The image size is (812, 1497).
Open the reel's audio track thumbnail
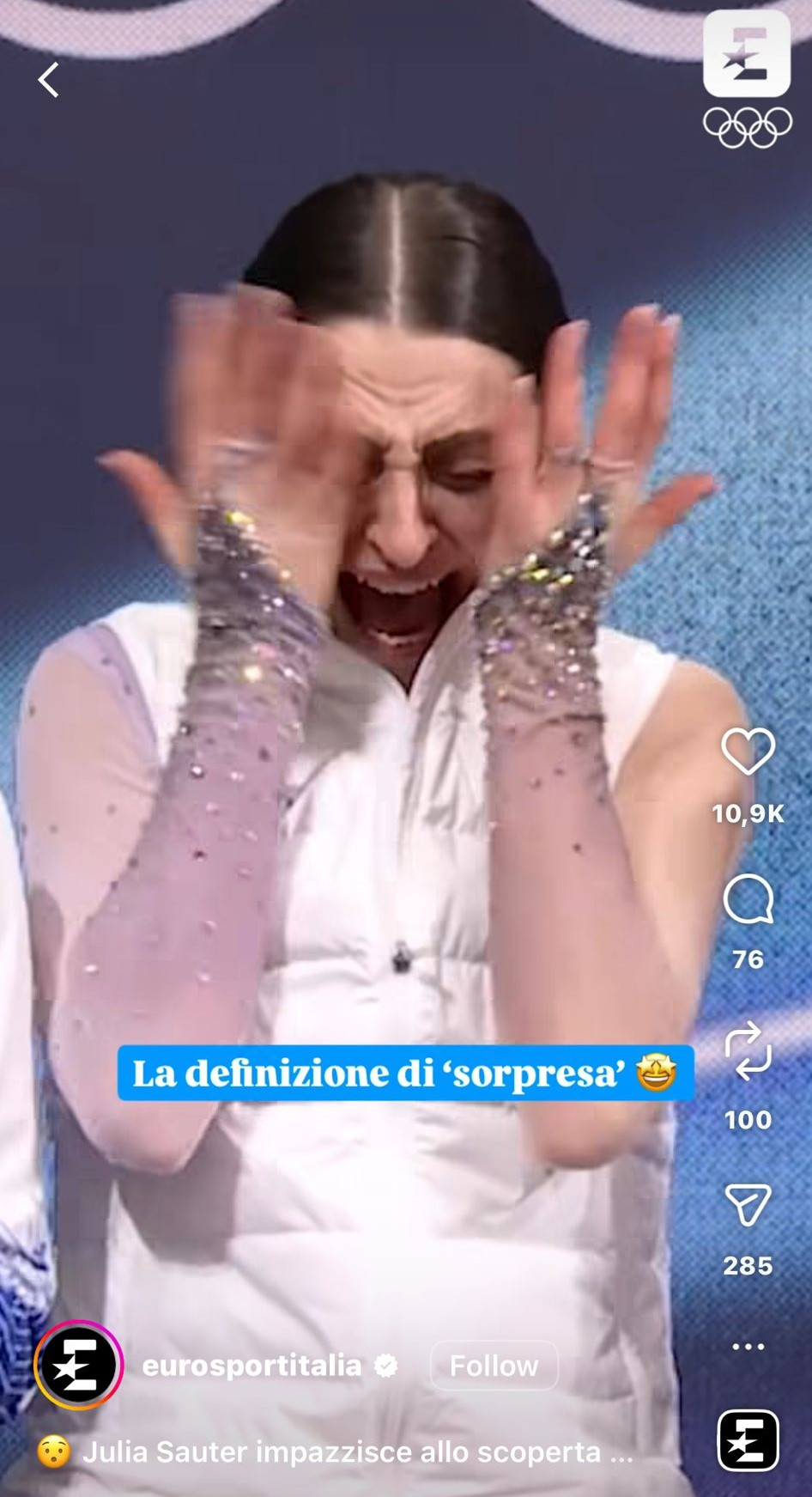(x=748, y=1440)
